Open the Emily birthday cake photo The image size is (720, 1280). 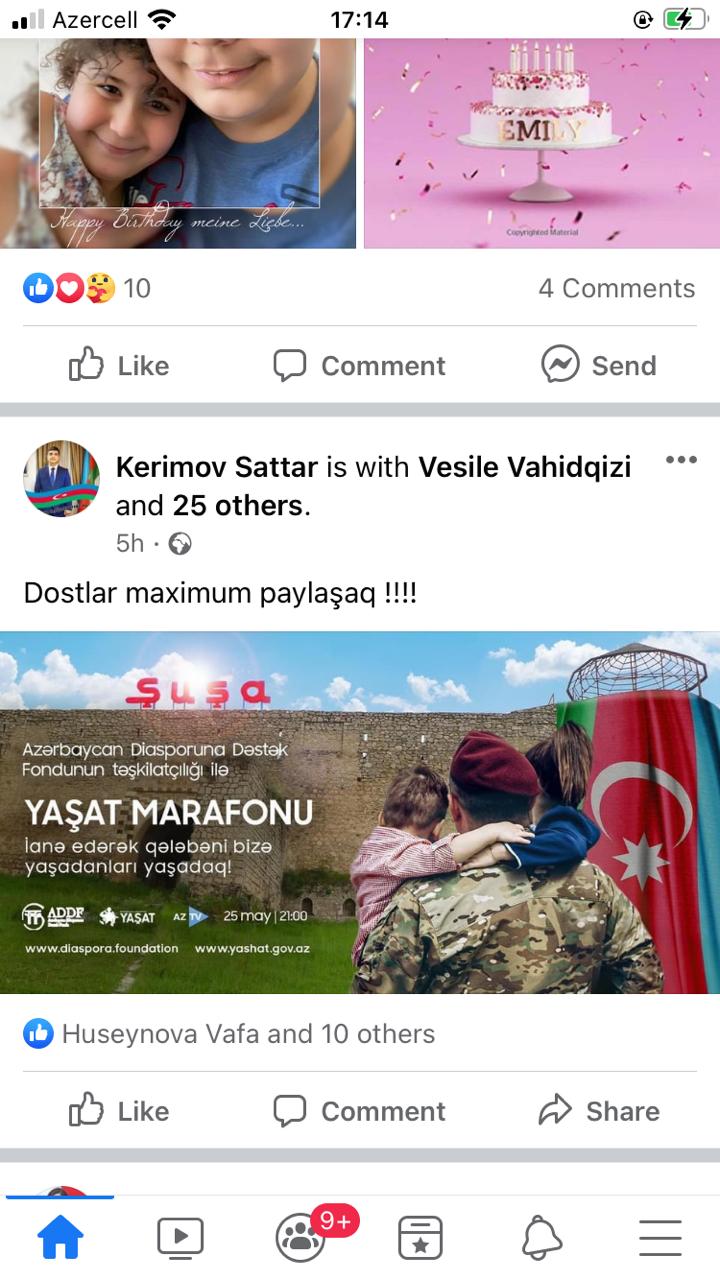pos(541,143)
